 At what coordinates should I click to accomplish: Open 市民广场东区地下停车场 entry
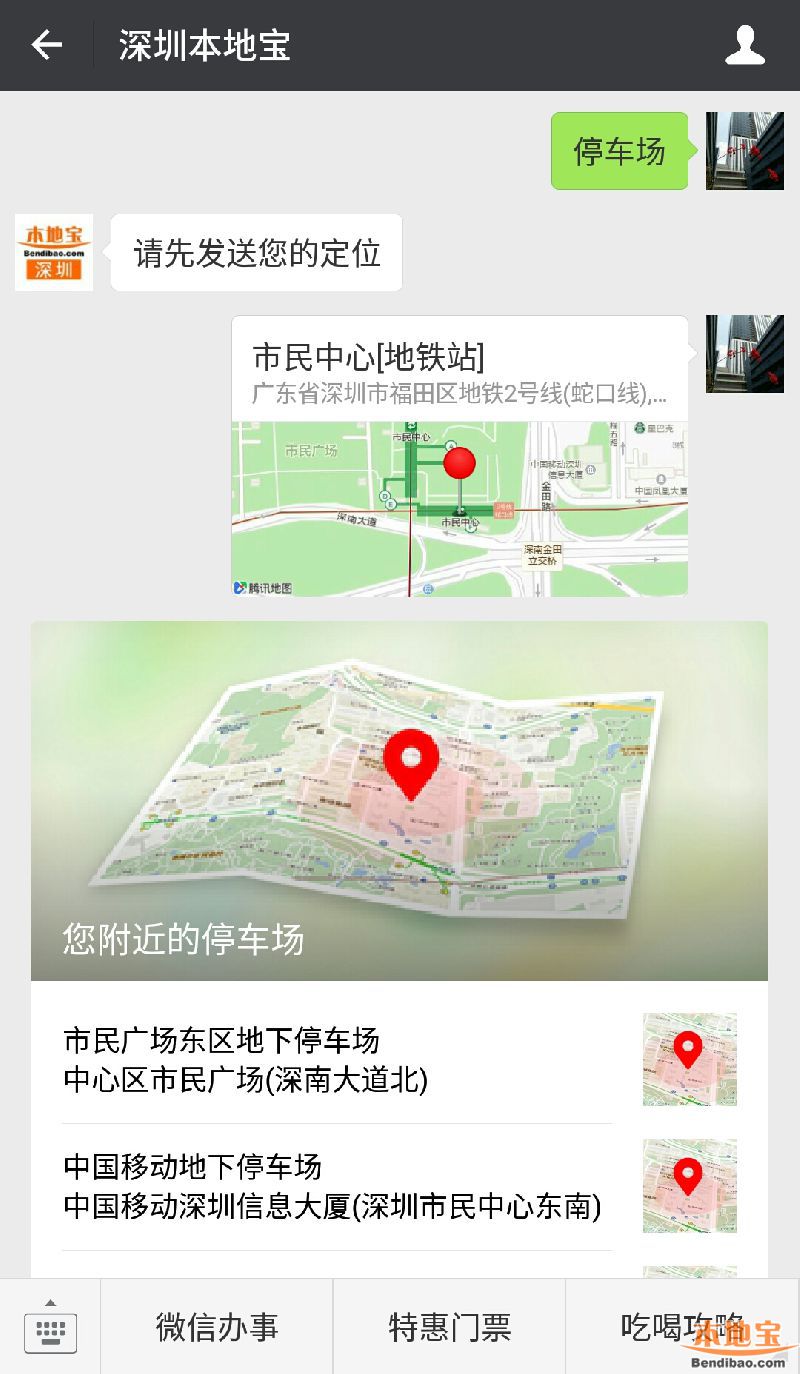tap(337, 1060)
